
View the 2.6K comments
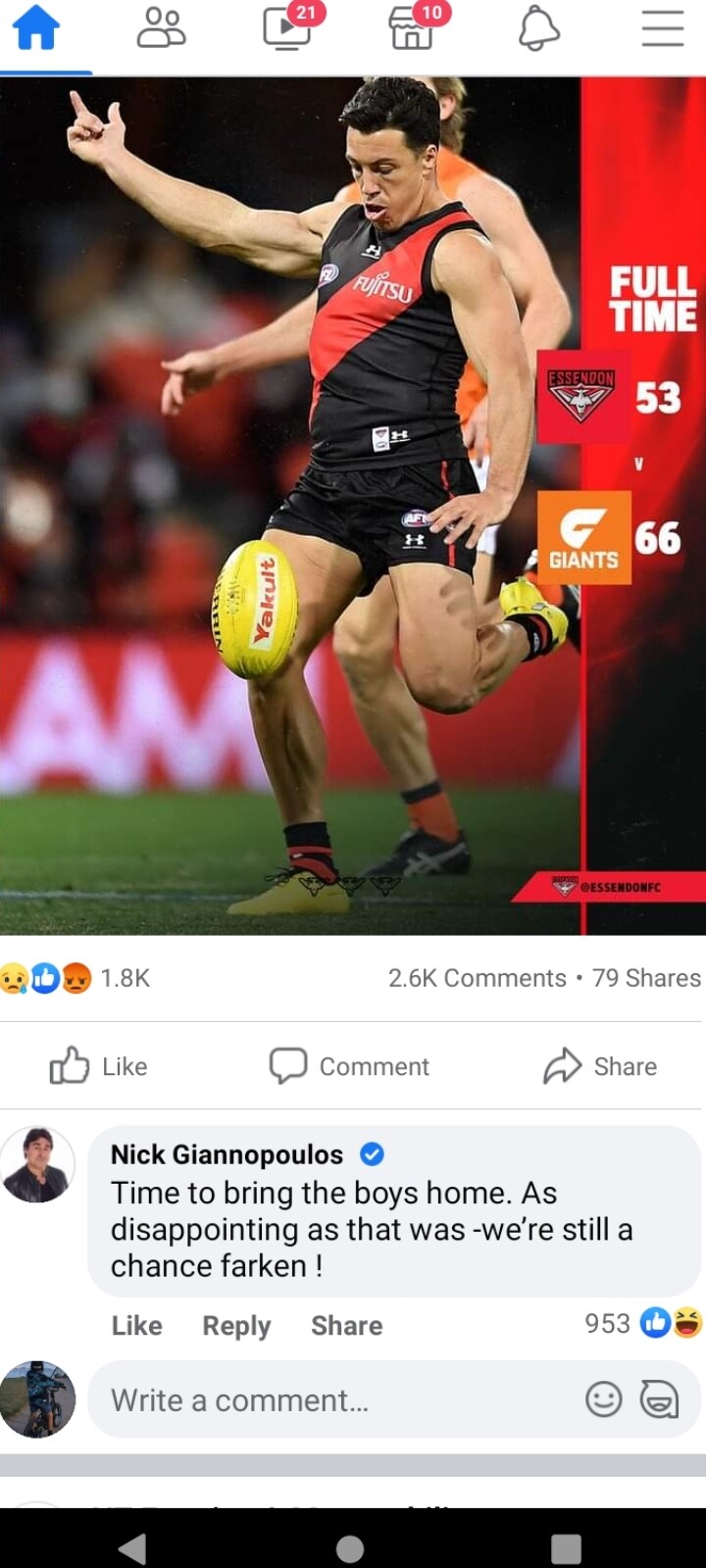478,978
